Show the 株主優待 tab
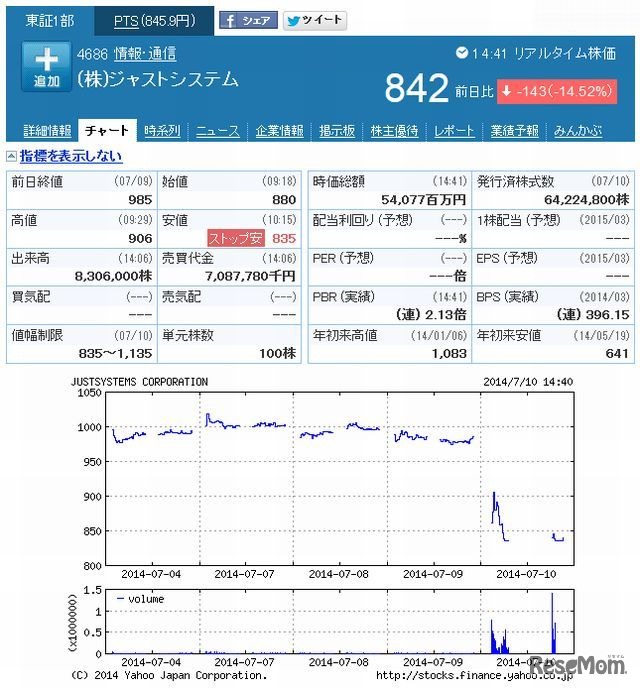 click(395, 131)
